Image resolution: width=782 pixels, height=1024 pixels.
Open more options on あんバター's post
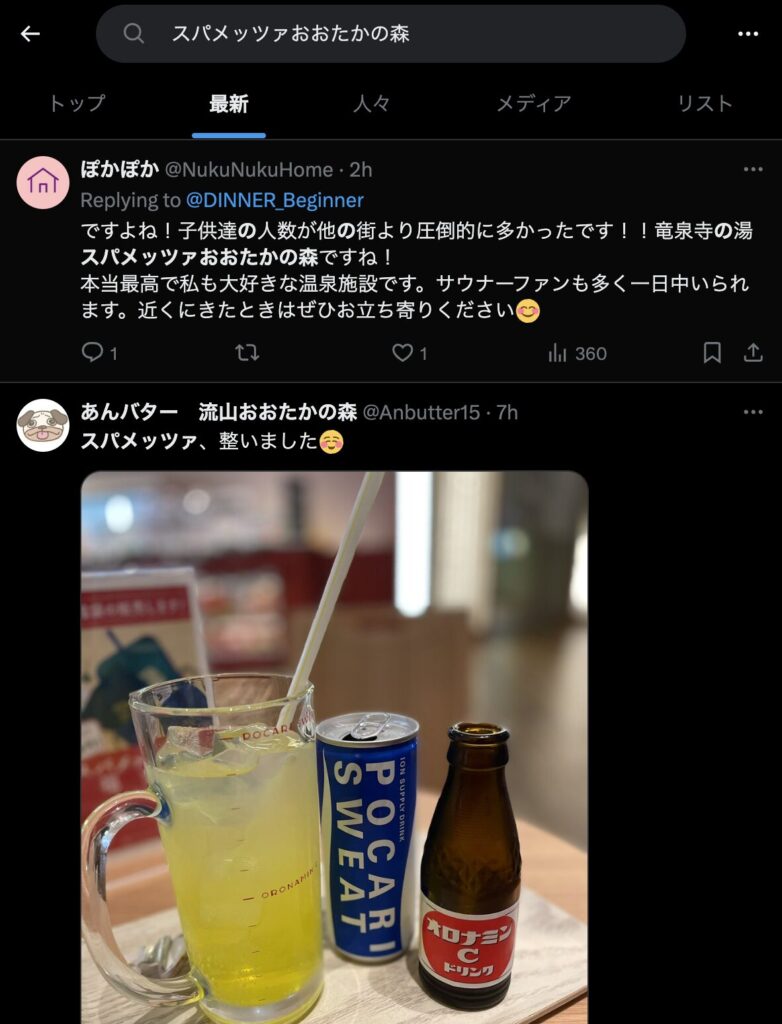[753, 412]
